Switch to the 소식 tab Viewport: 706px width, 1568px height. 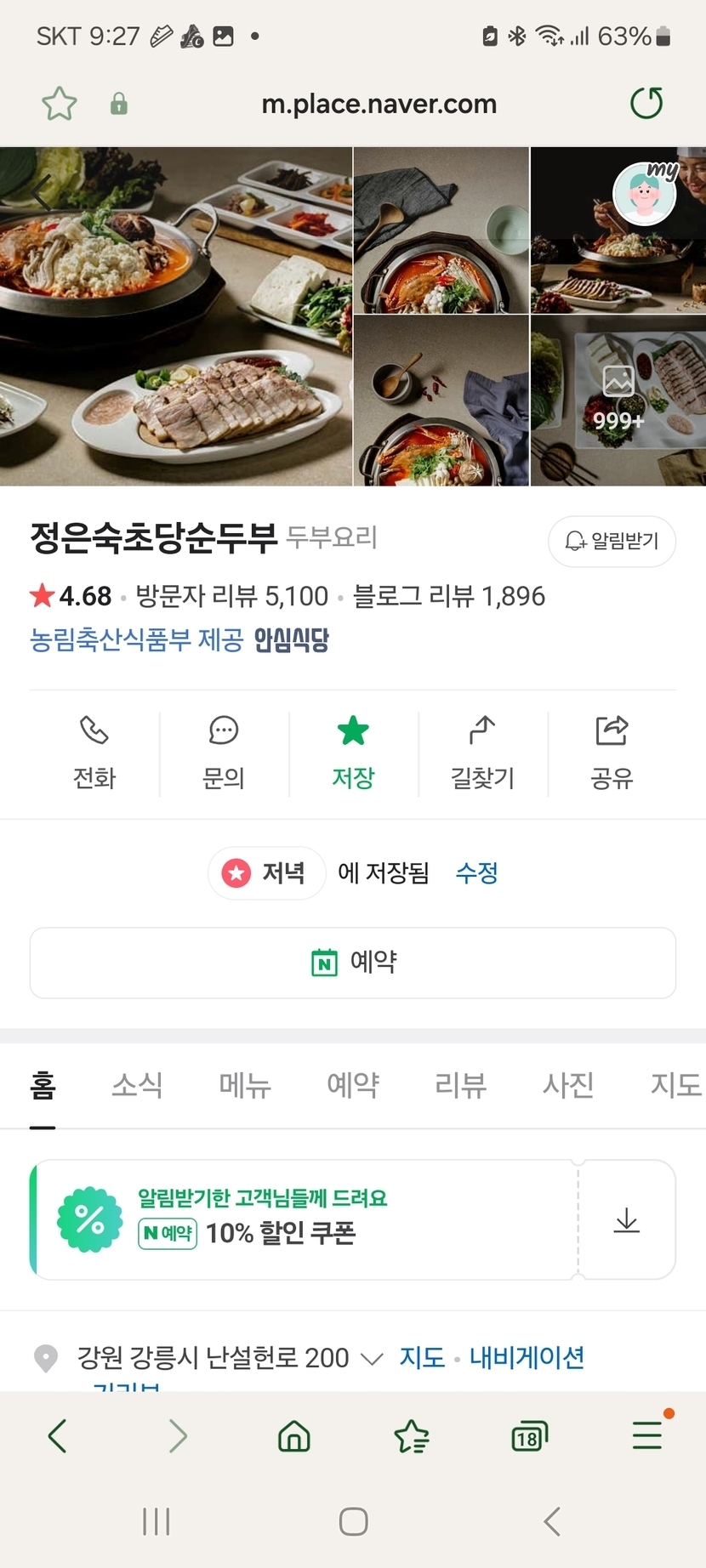(137, 1085)
